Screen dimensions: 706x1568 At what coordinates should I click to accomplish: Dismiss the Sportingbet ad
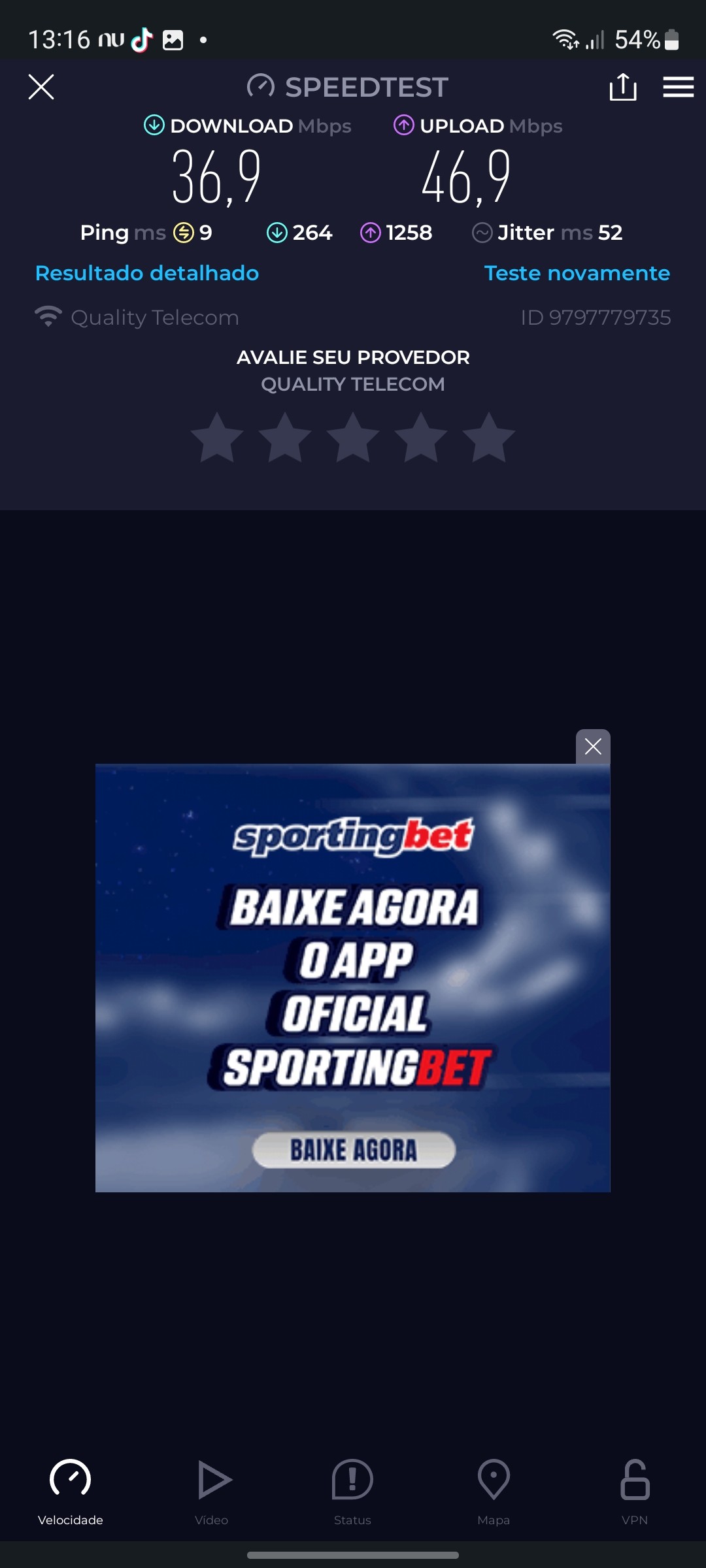point(593,746)
